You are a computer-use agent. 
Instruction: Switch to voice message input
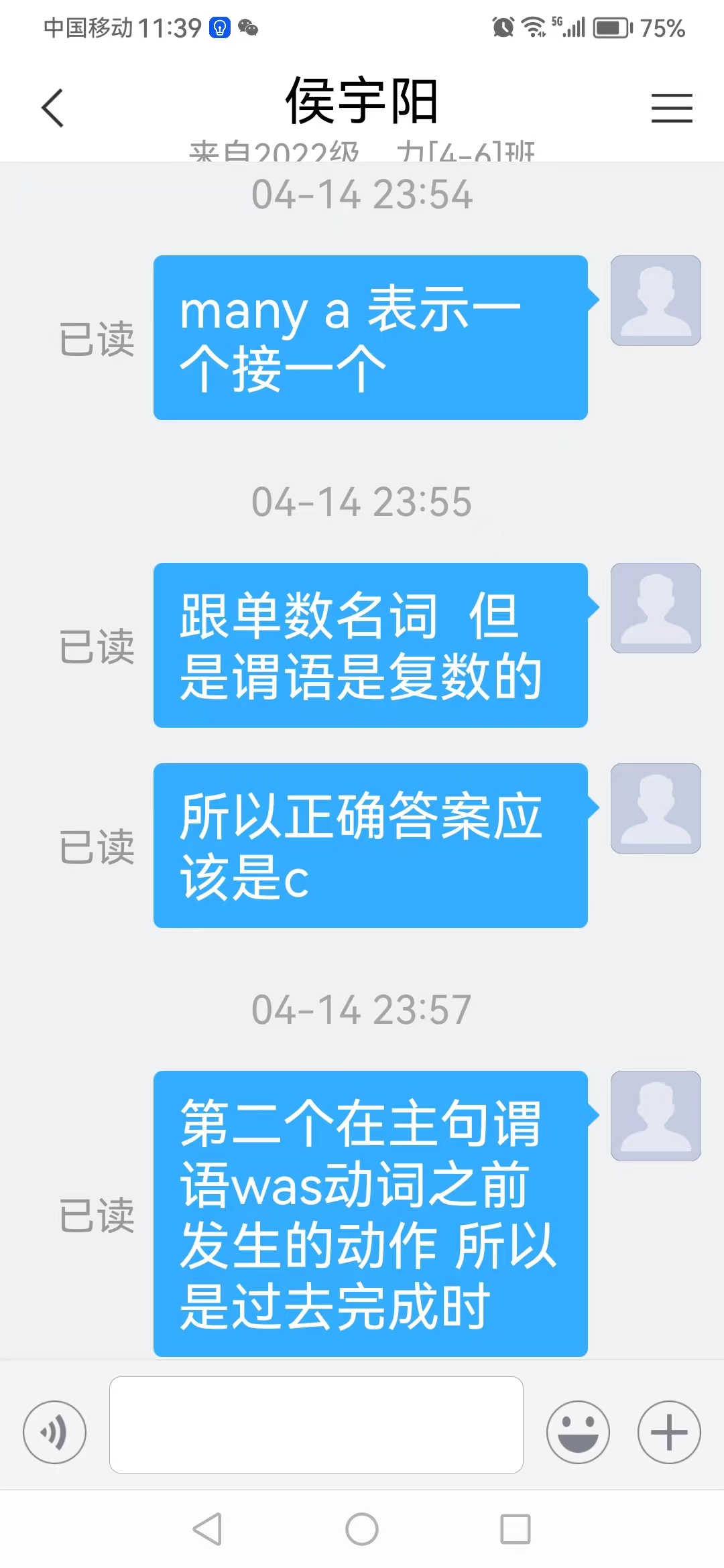pos(54,1432)
